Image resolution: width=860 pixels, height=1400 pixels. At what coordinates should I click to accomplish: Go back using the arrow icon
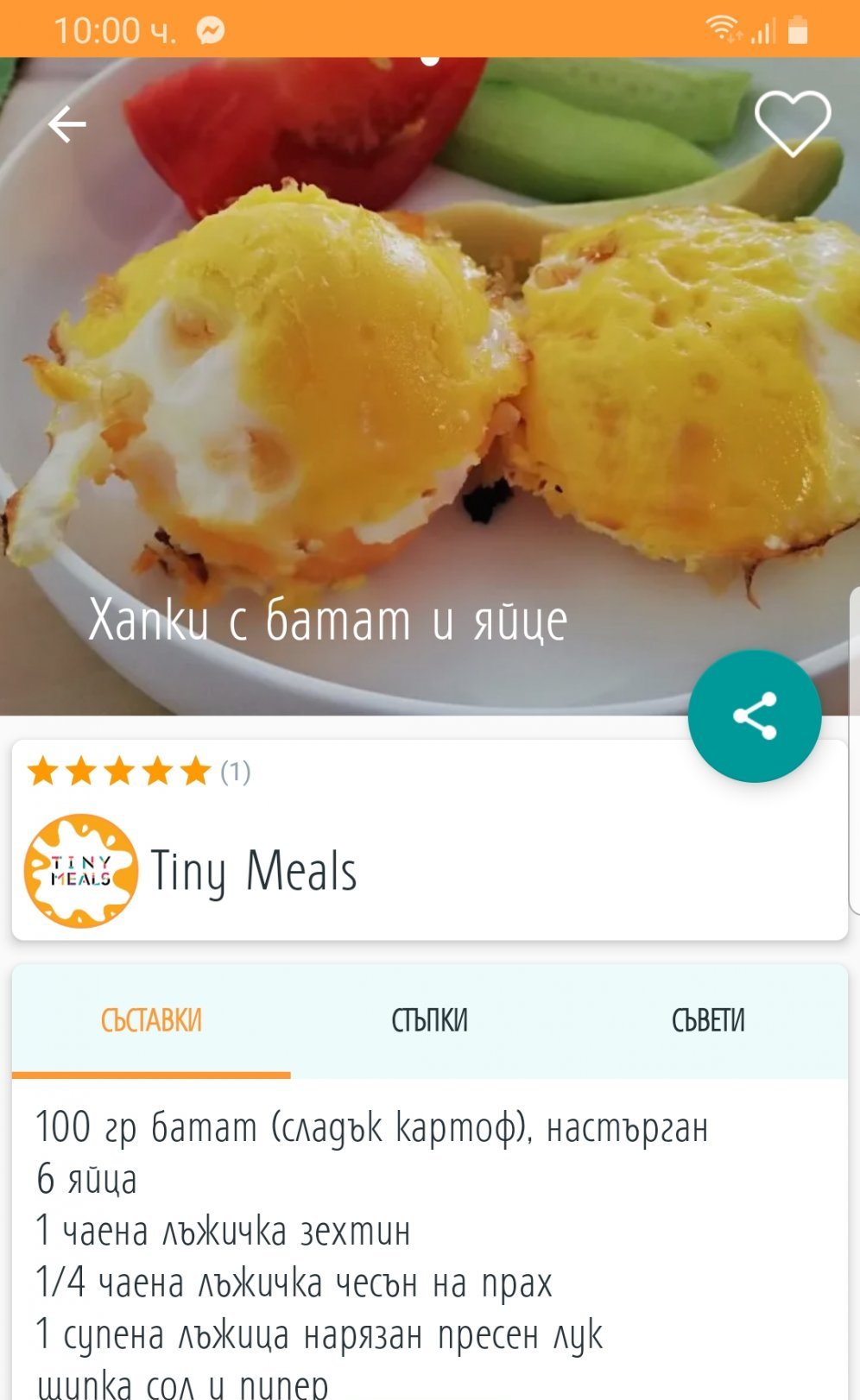point(66,124)
